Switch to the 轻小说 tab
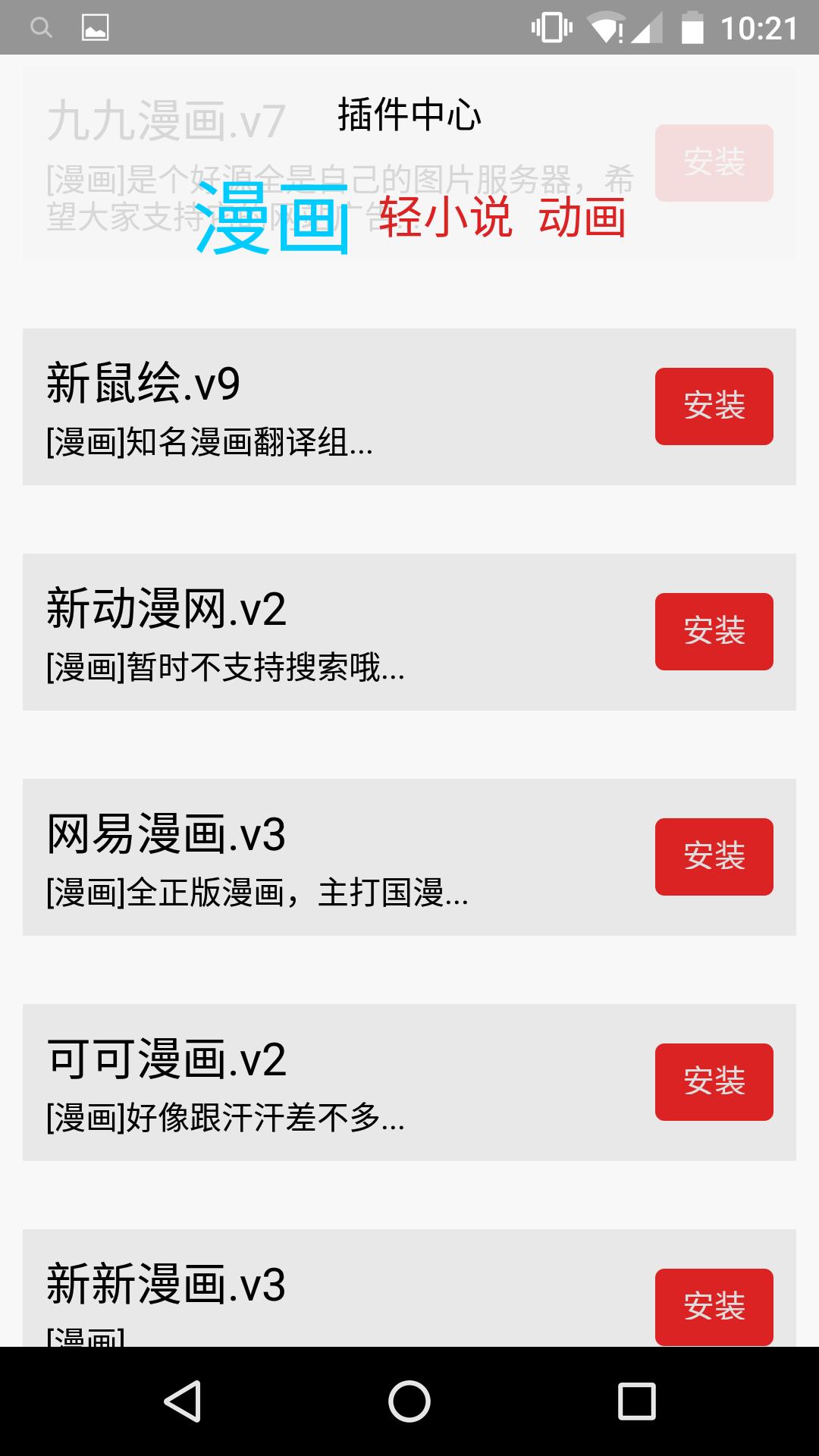 [446, 217]
